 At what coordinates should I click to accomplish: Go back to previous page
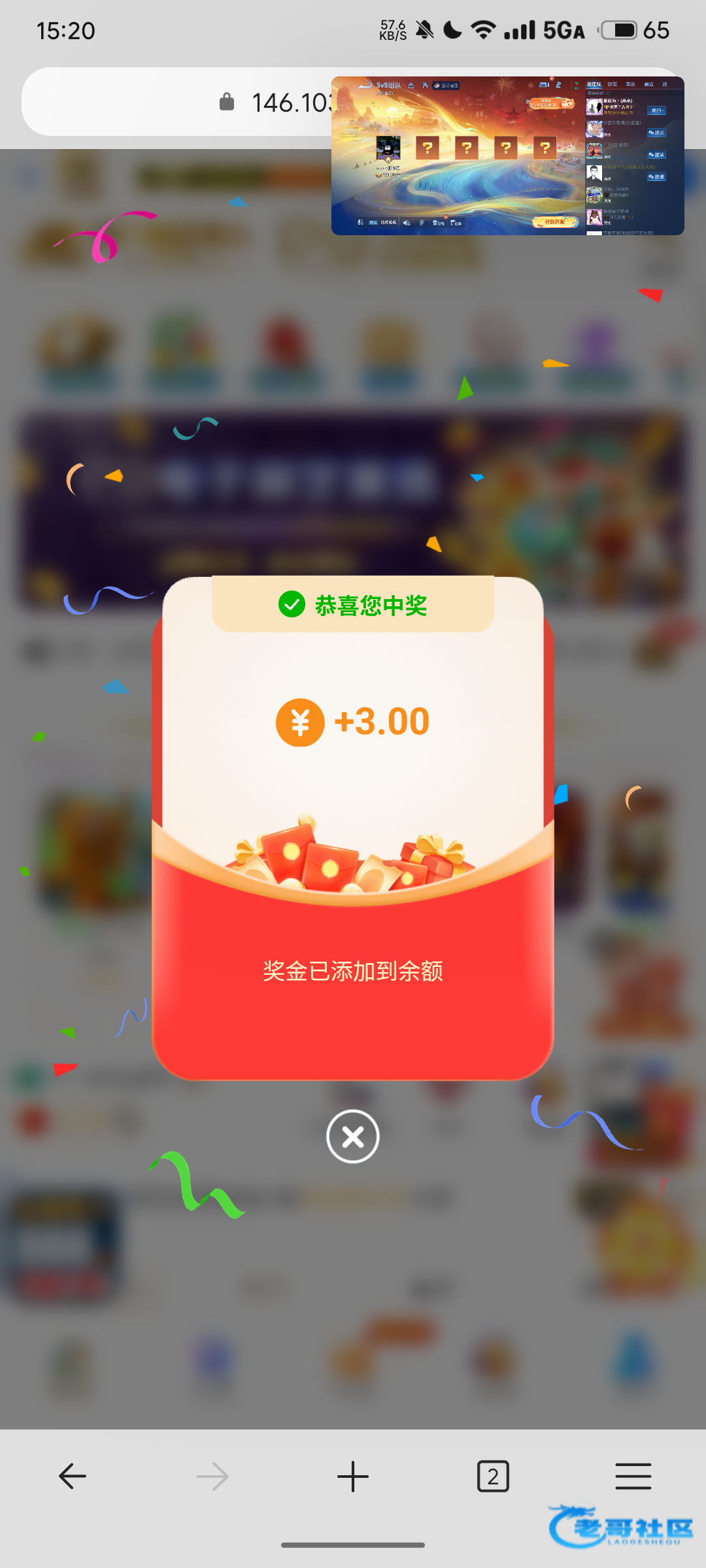click(73, 1476)
